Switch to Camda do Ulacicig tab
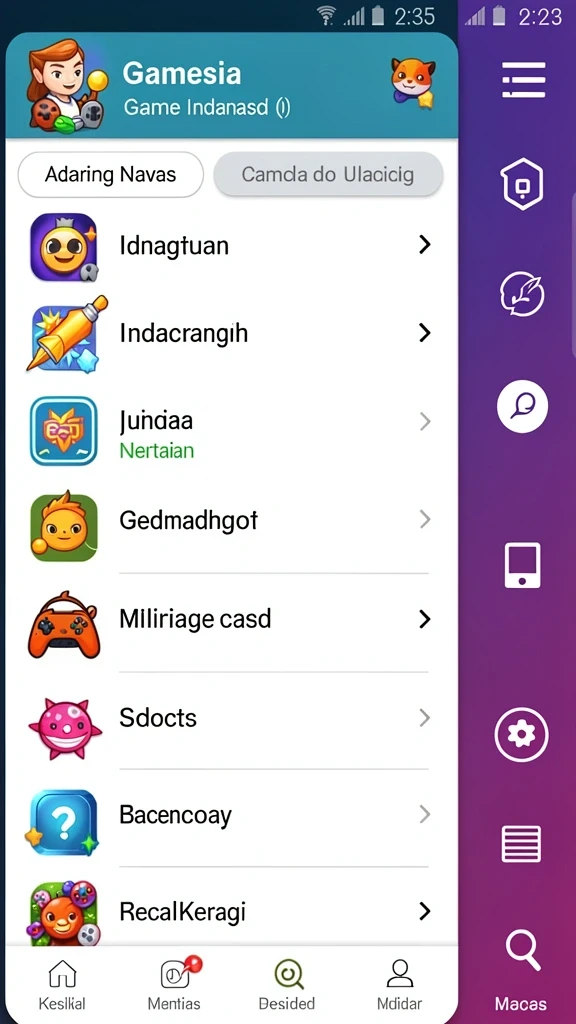The height and width of the screenshot is (1024, 576). click(328, 174)
